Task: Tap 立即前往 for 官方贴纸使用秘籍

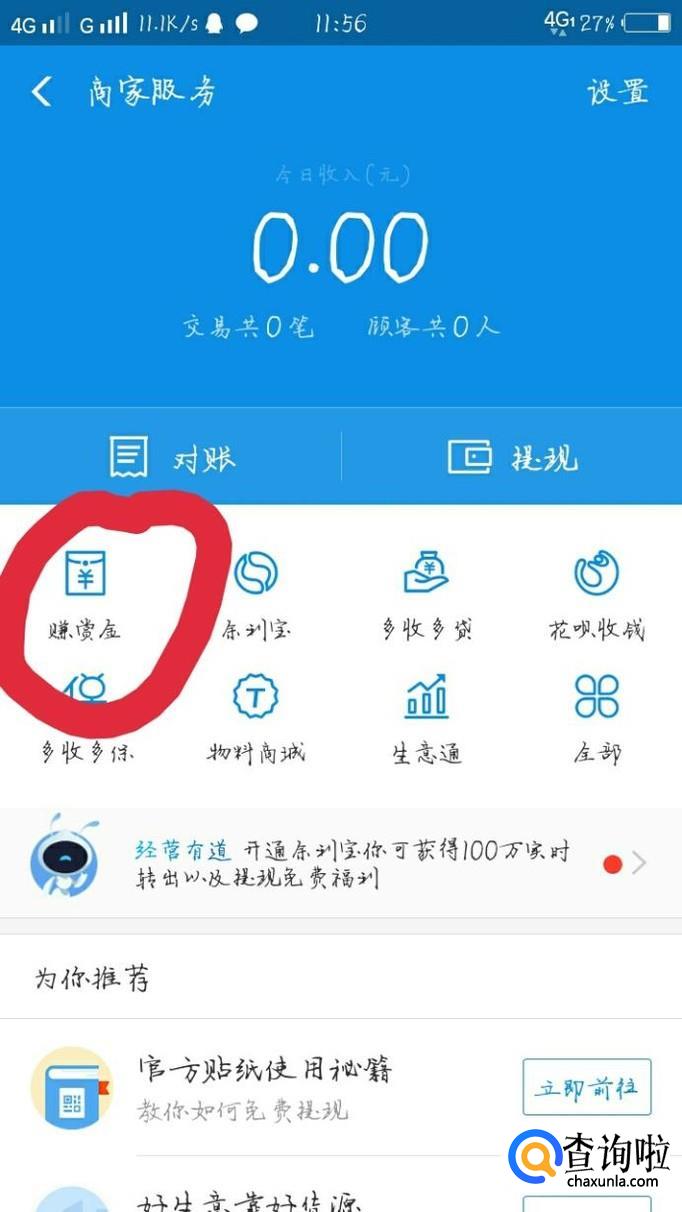Action: 586,1087
